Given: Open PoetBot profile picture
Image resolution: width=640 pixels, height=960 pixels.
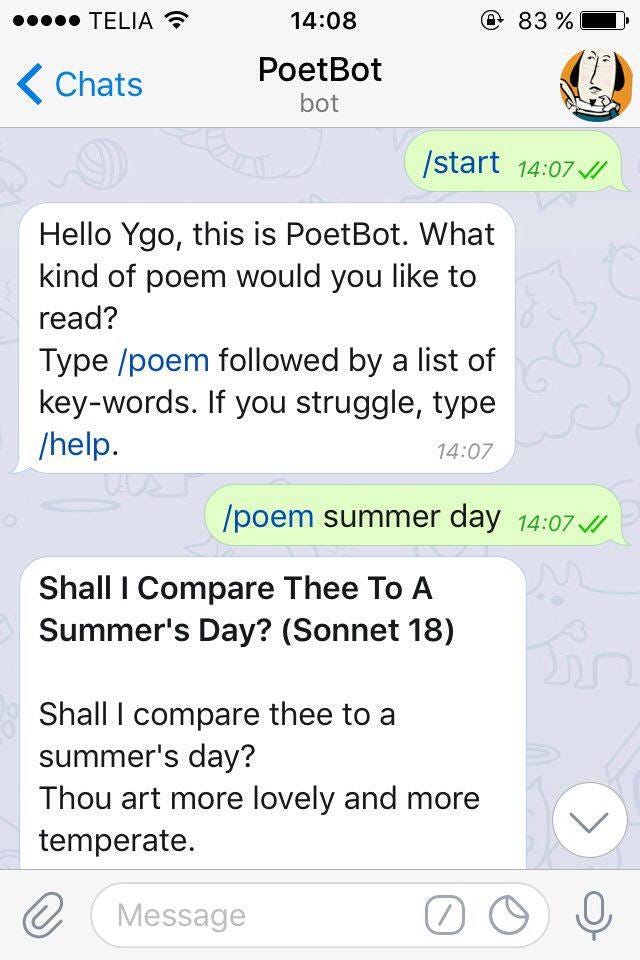Looking at the screenshot, I should (x=595, y=85).
